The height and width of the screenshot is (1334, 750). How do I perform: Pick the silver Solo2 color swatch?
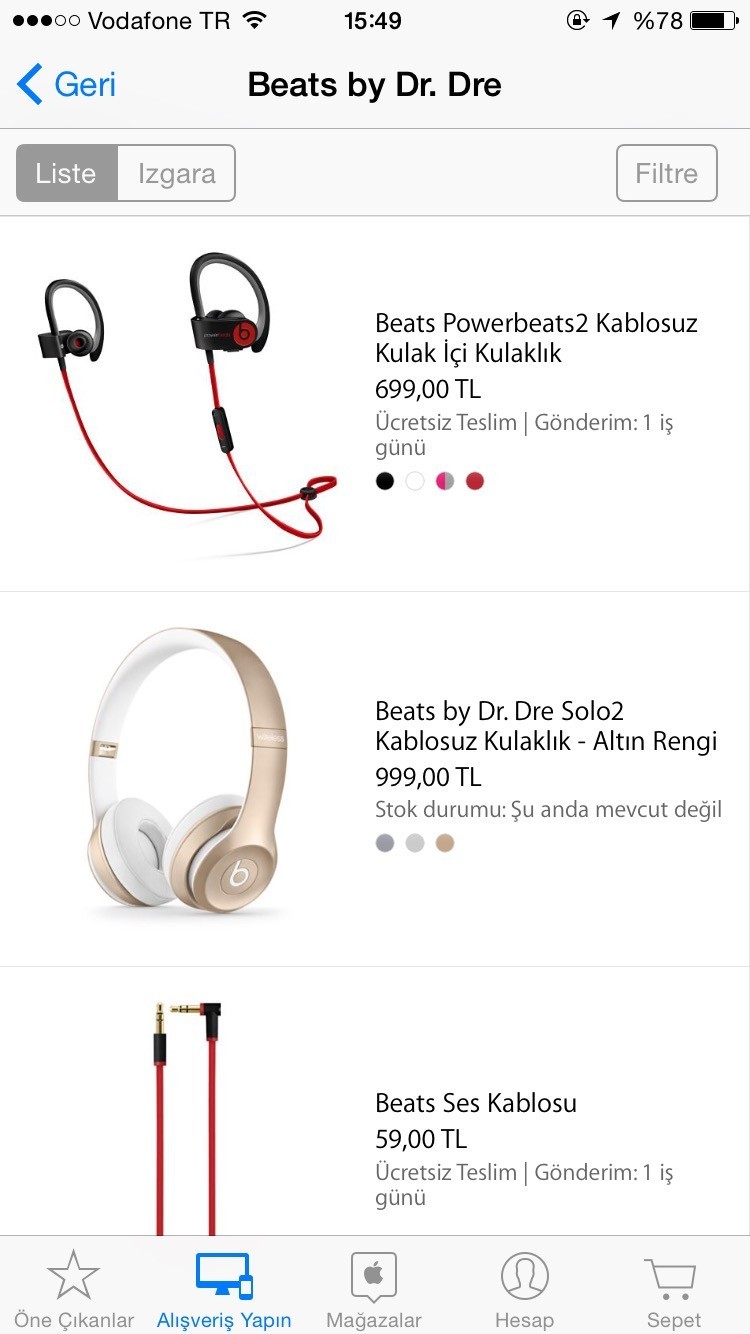(415, 843)
